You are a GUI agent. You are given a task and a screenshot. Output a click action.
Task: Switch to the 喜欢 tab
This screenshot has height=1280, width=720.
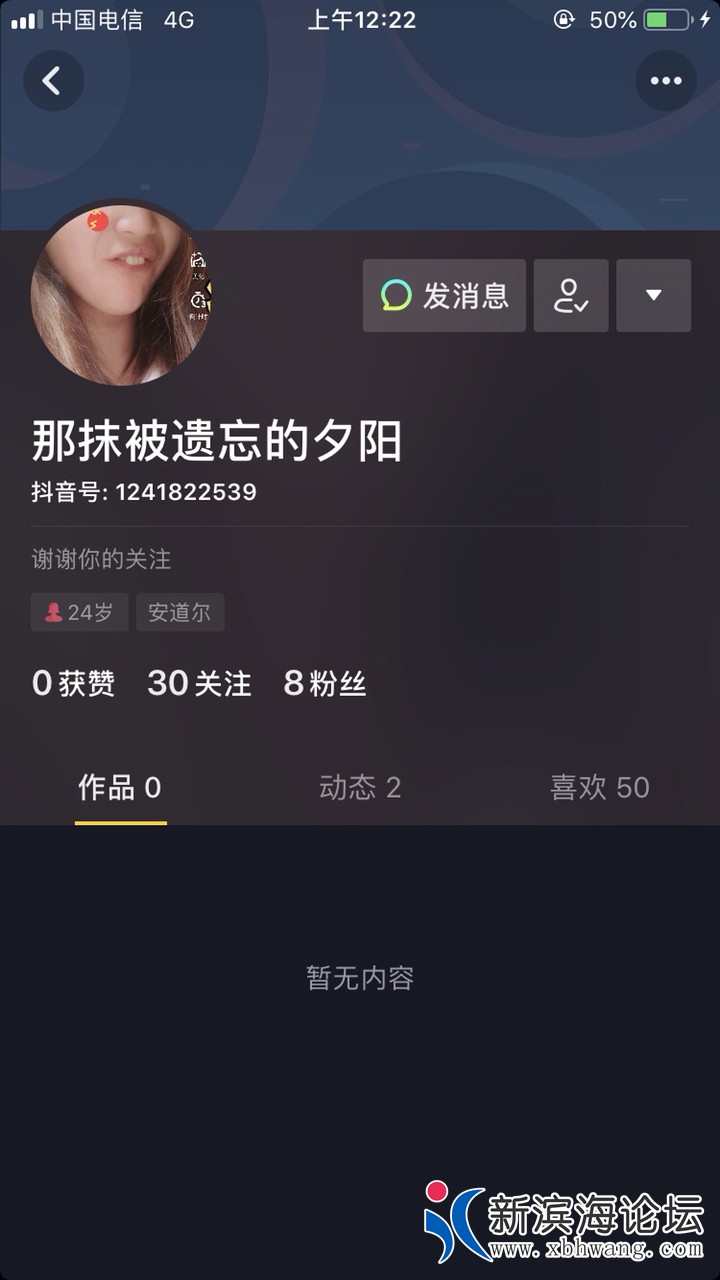click(599, 788)
